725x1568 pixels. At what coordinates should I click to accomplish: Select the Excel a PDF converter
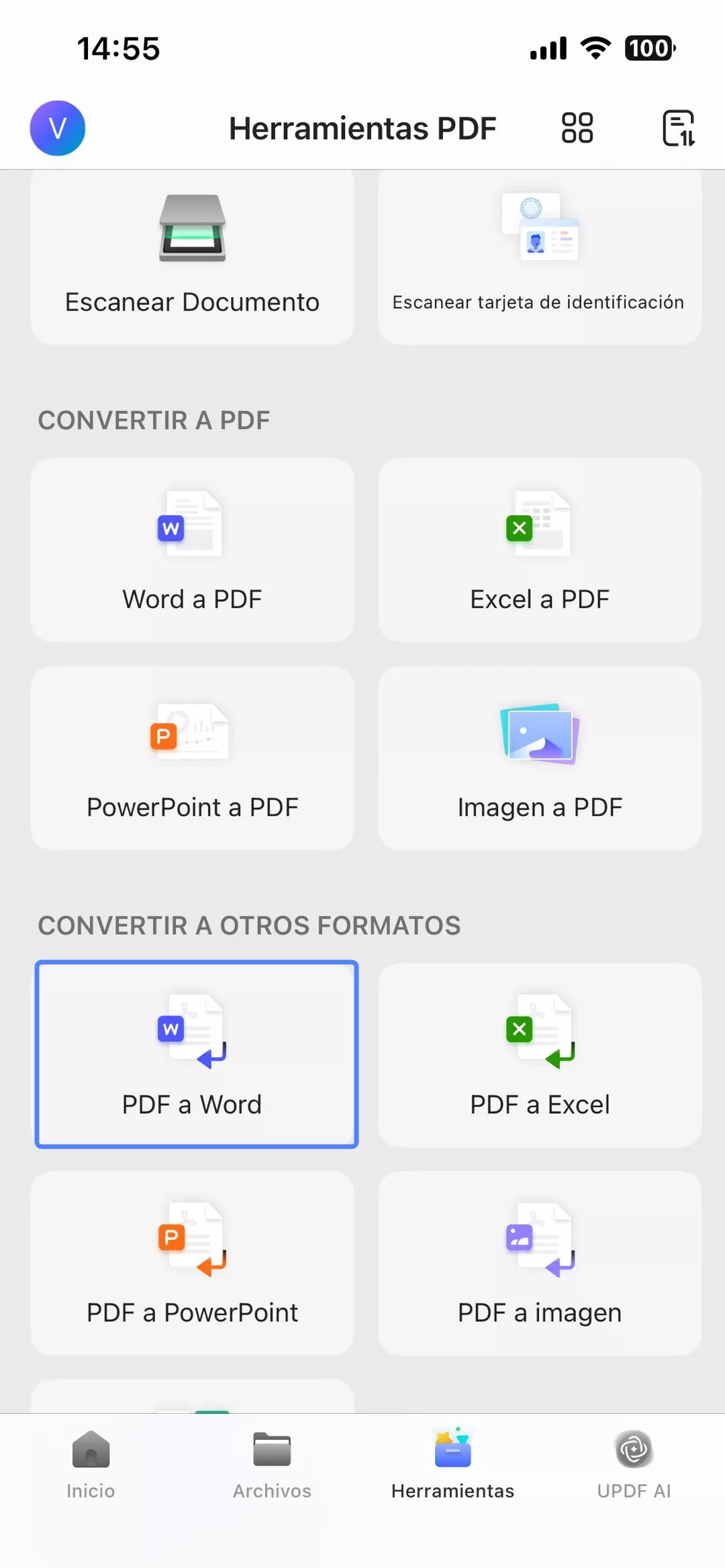pos(538,550)
